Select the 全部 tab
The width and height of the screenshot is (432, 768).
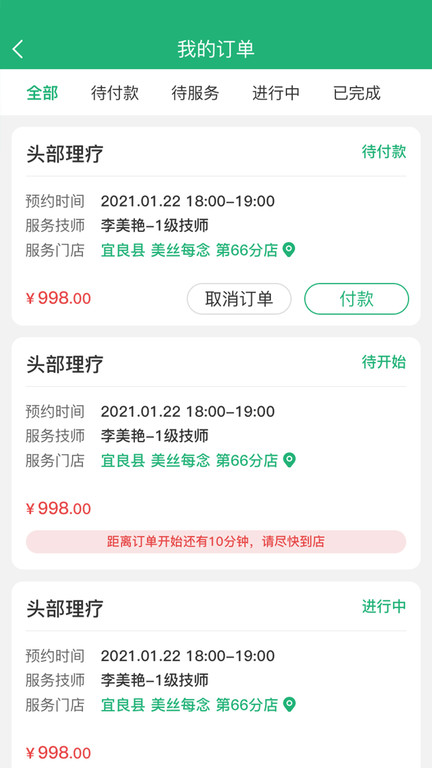[42, 93]
